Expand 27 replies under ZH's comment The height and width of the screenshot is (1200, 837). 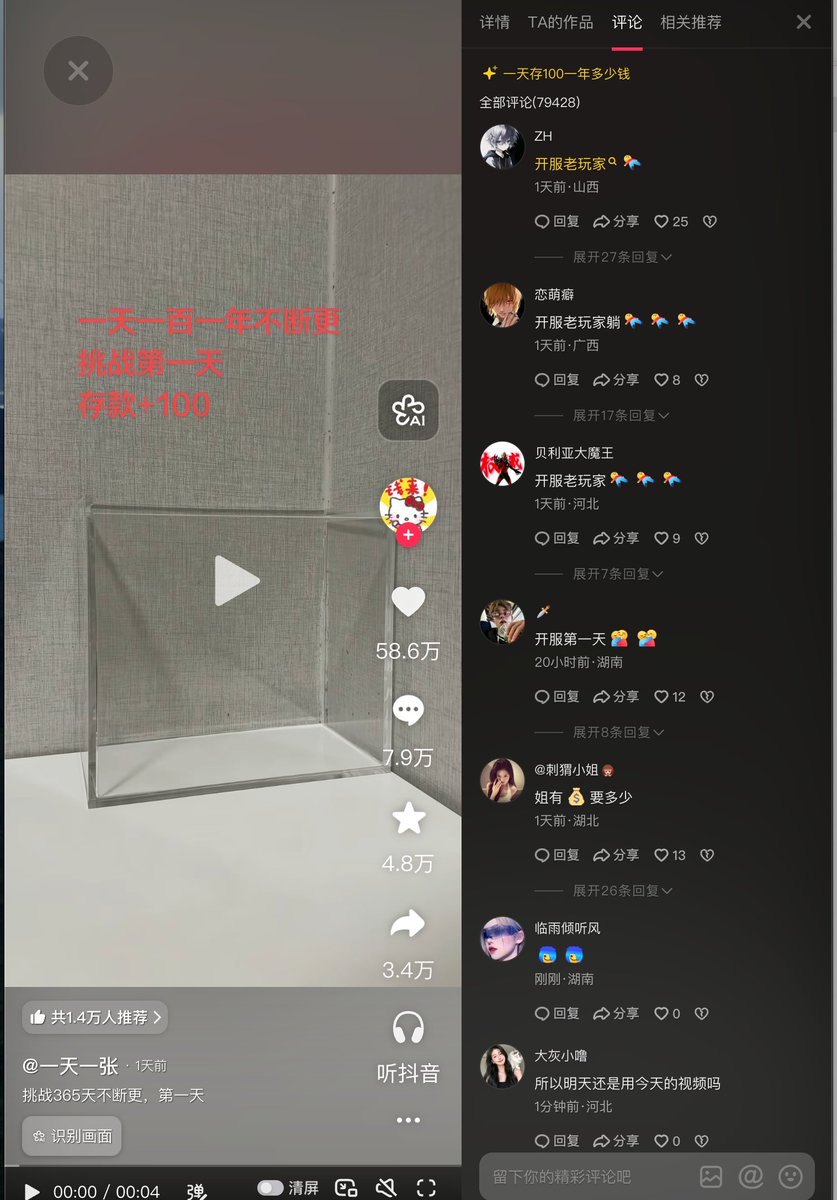click(621, 257)
